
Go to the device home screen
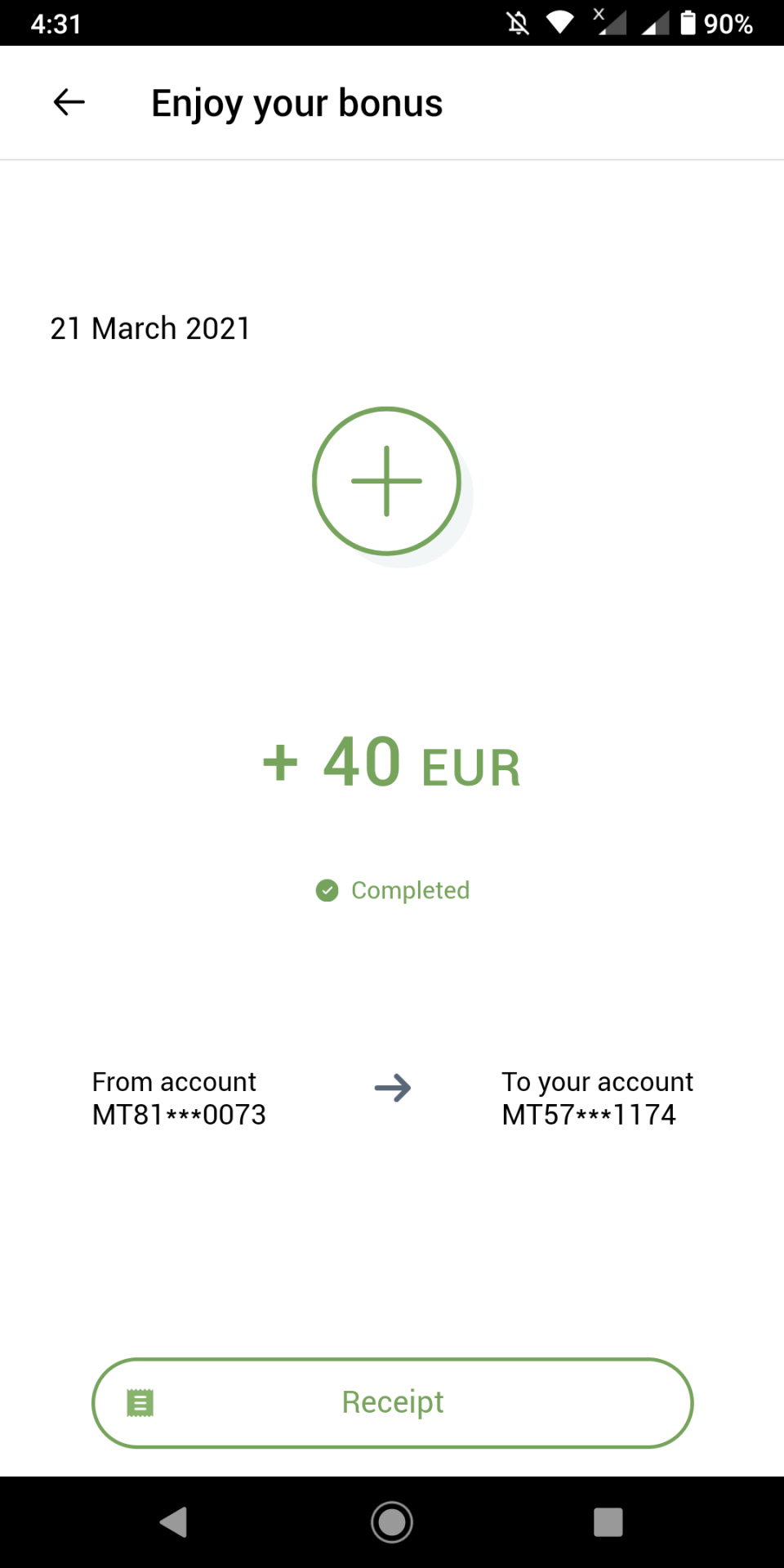pyautogui.click(x=392, y=1522)
